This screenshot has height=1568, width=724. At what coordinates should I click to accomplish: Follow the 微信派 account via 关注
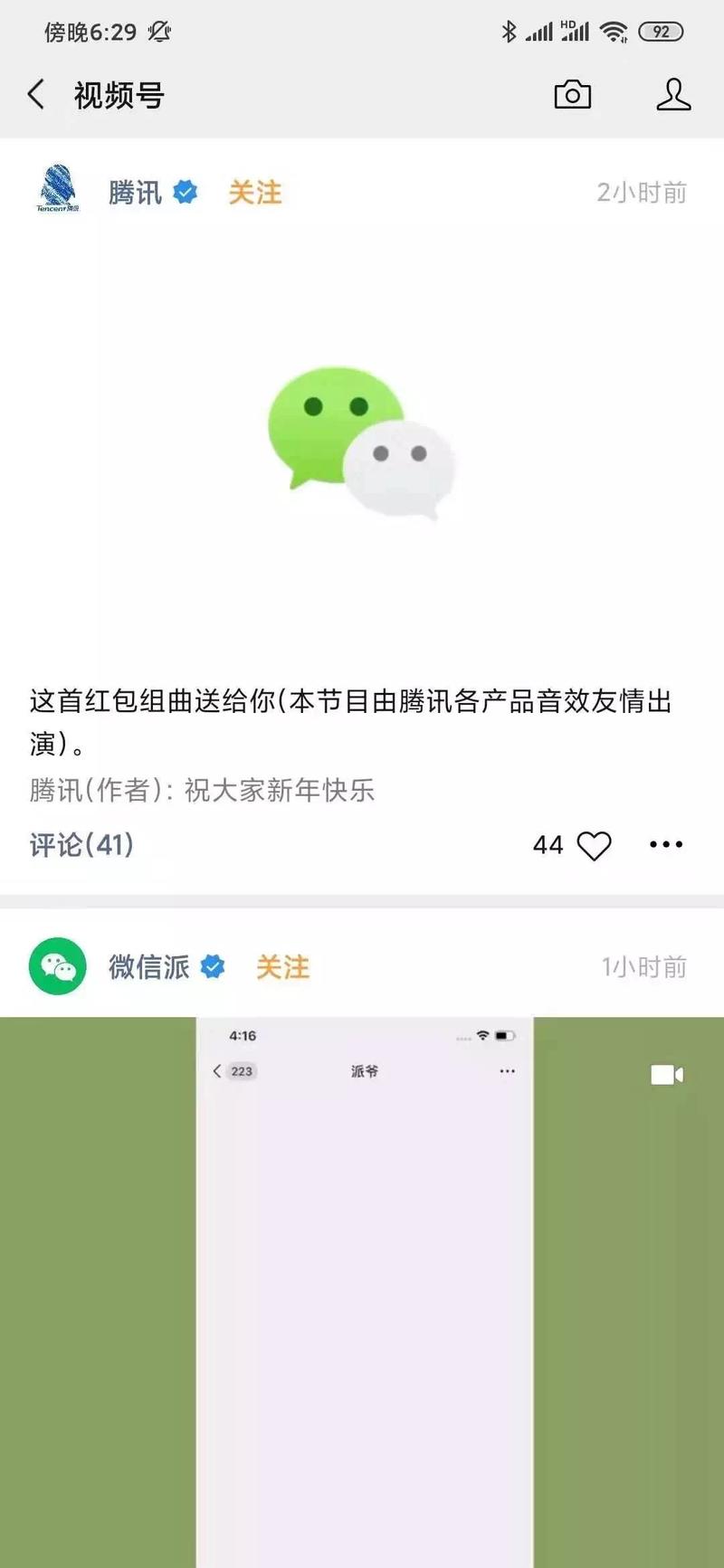281,966
